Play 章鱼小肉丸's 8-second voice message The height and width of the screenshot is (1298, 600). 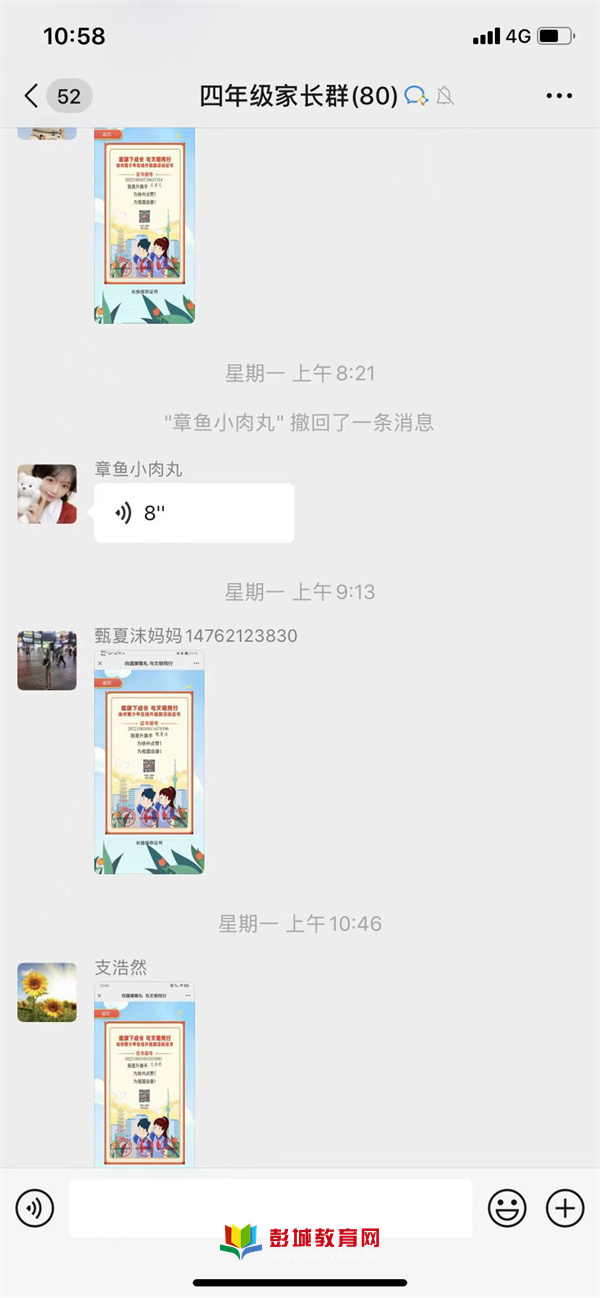click(x=194, y=513)
